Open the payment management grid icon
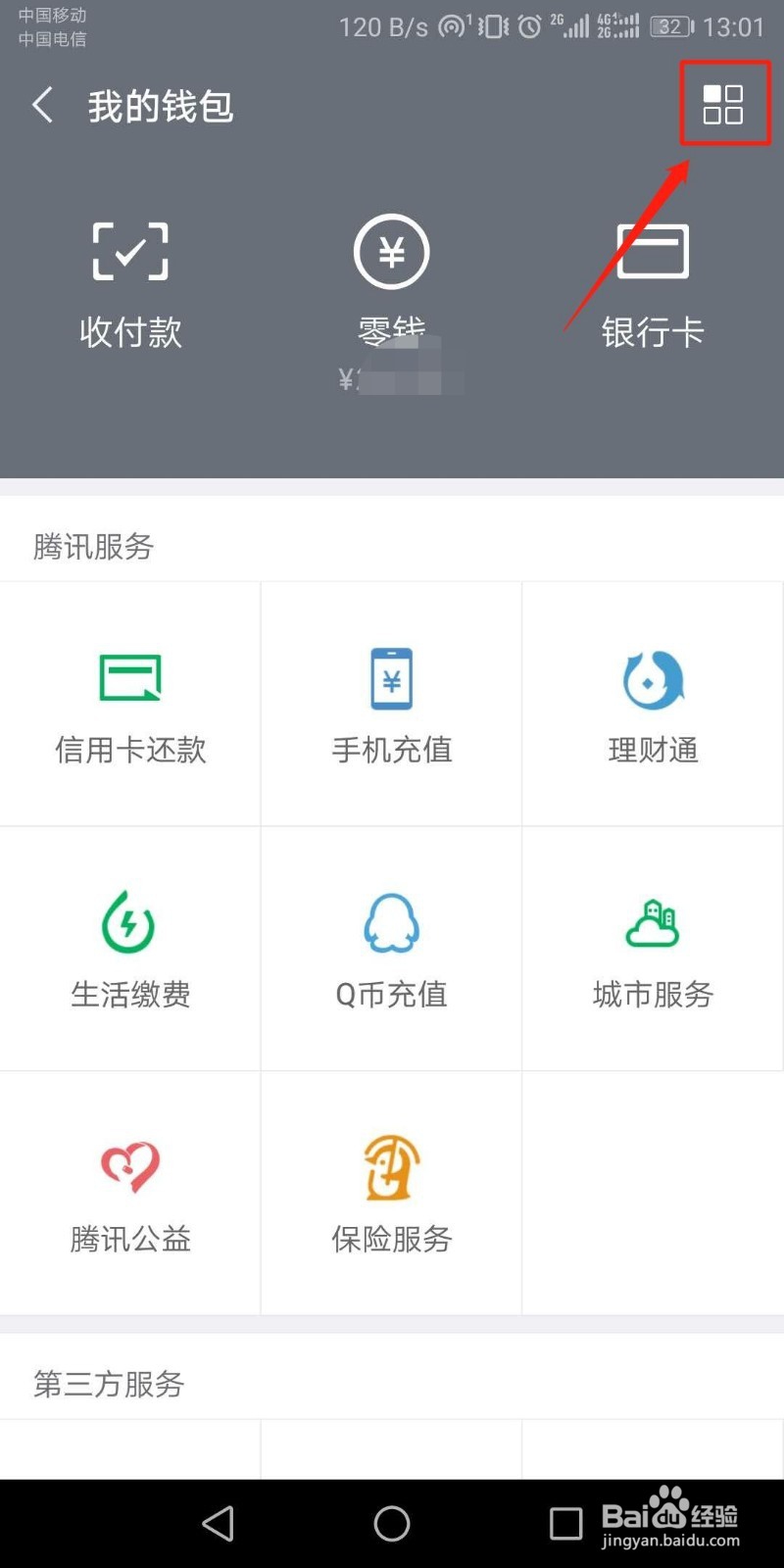Screen dimensions: 784x1568 (724, 105)
